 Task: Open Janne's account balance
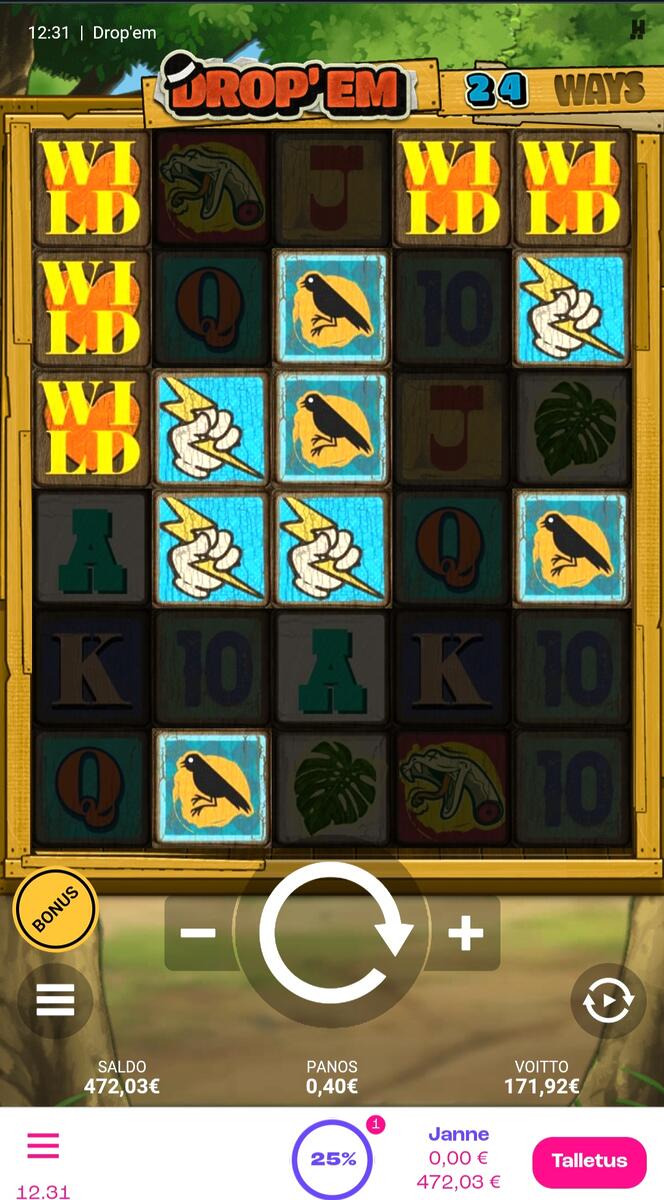coord(459,1159)
